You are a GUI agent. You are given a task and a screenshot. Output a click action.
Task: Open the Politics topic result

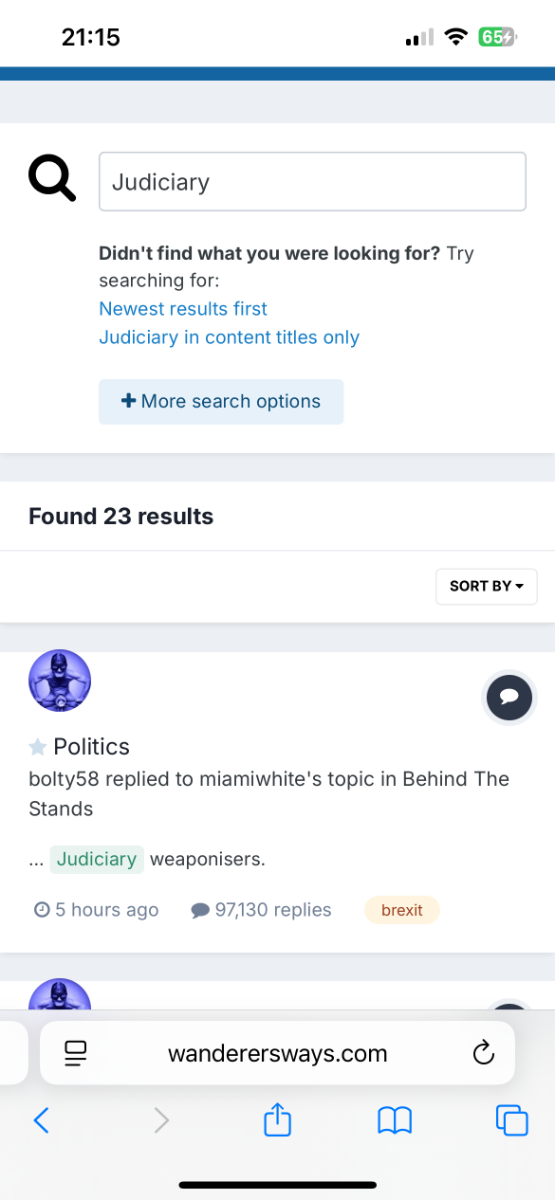point(91,747)
